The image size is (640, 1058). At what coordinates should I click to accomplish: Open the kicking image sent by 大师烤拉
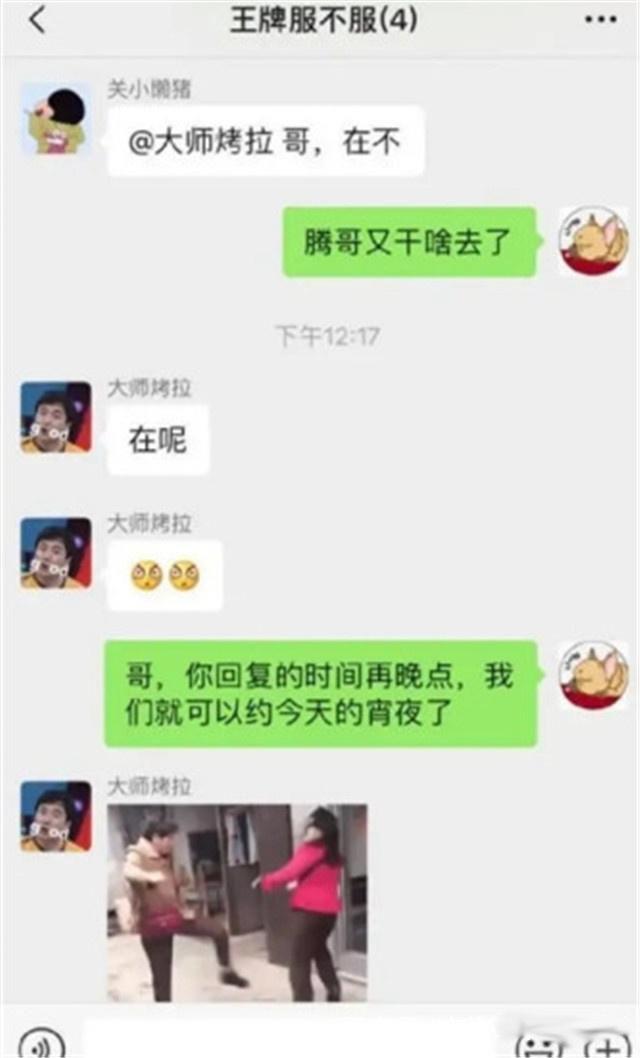tap(237, 902)
